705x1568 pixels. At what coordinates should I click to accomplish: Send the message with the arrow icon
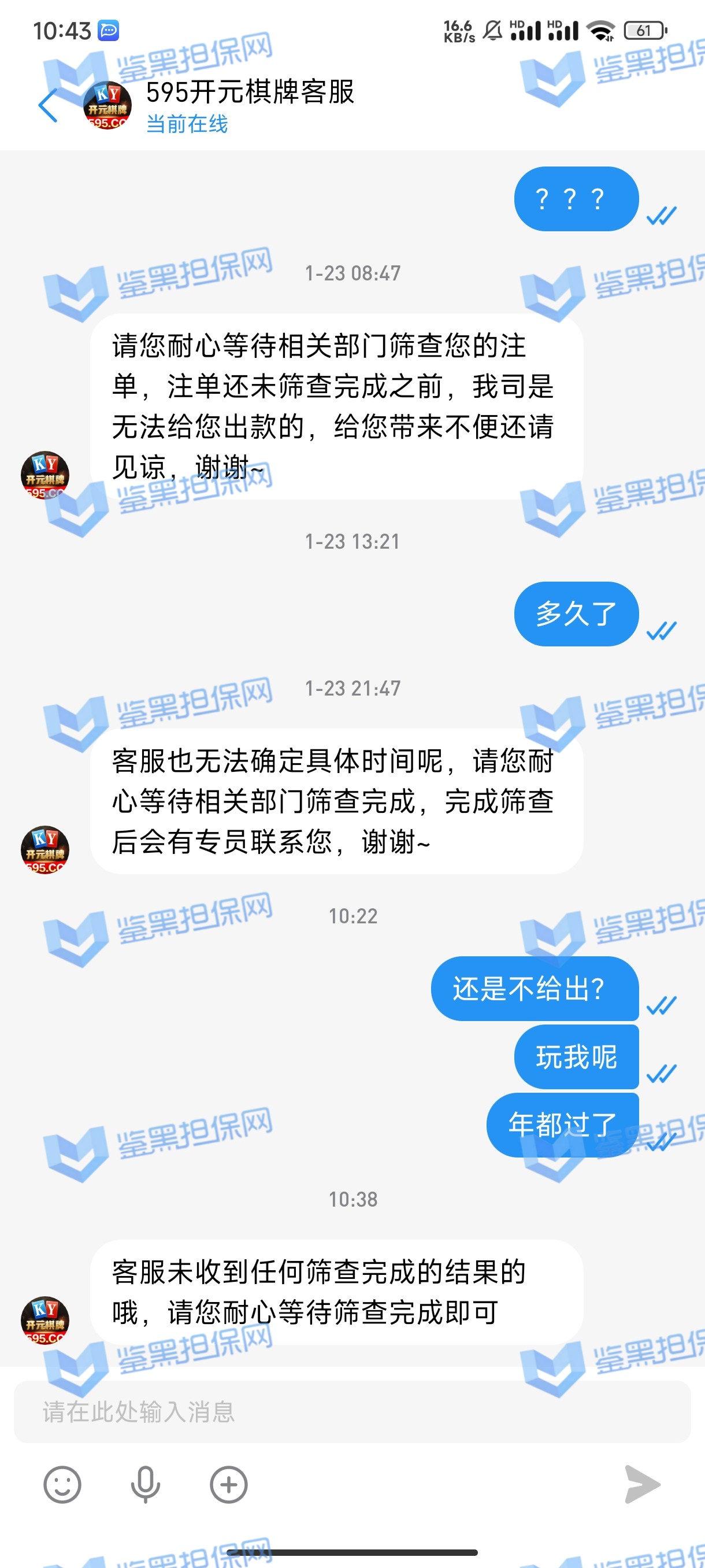coord(642,1485)
